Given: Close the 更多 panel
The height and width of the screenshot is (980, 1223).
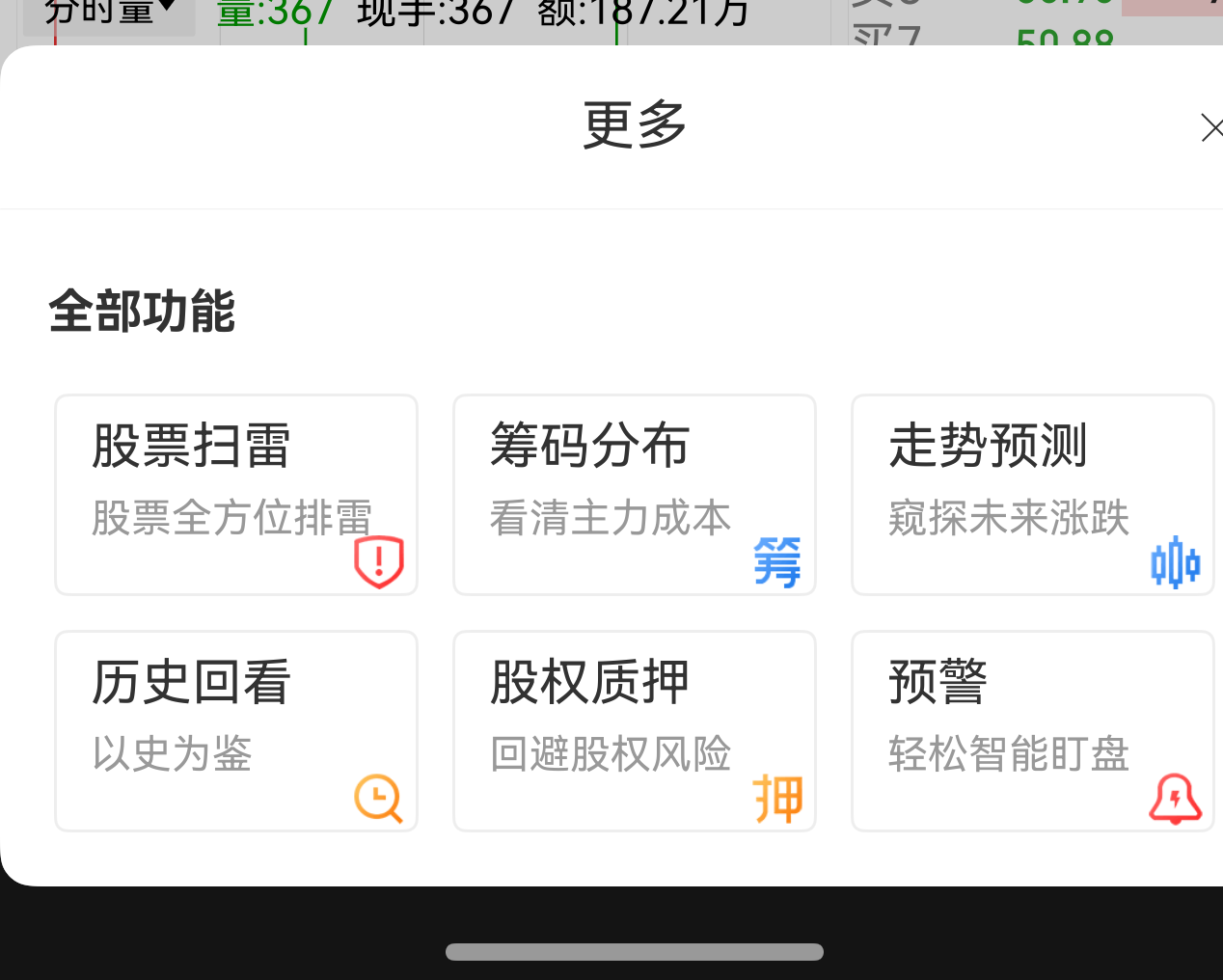Looking at the screenshot, I should click(1209, 128).
